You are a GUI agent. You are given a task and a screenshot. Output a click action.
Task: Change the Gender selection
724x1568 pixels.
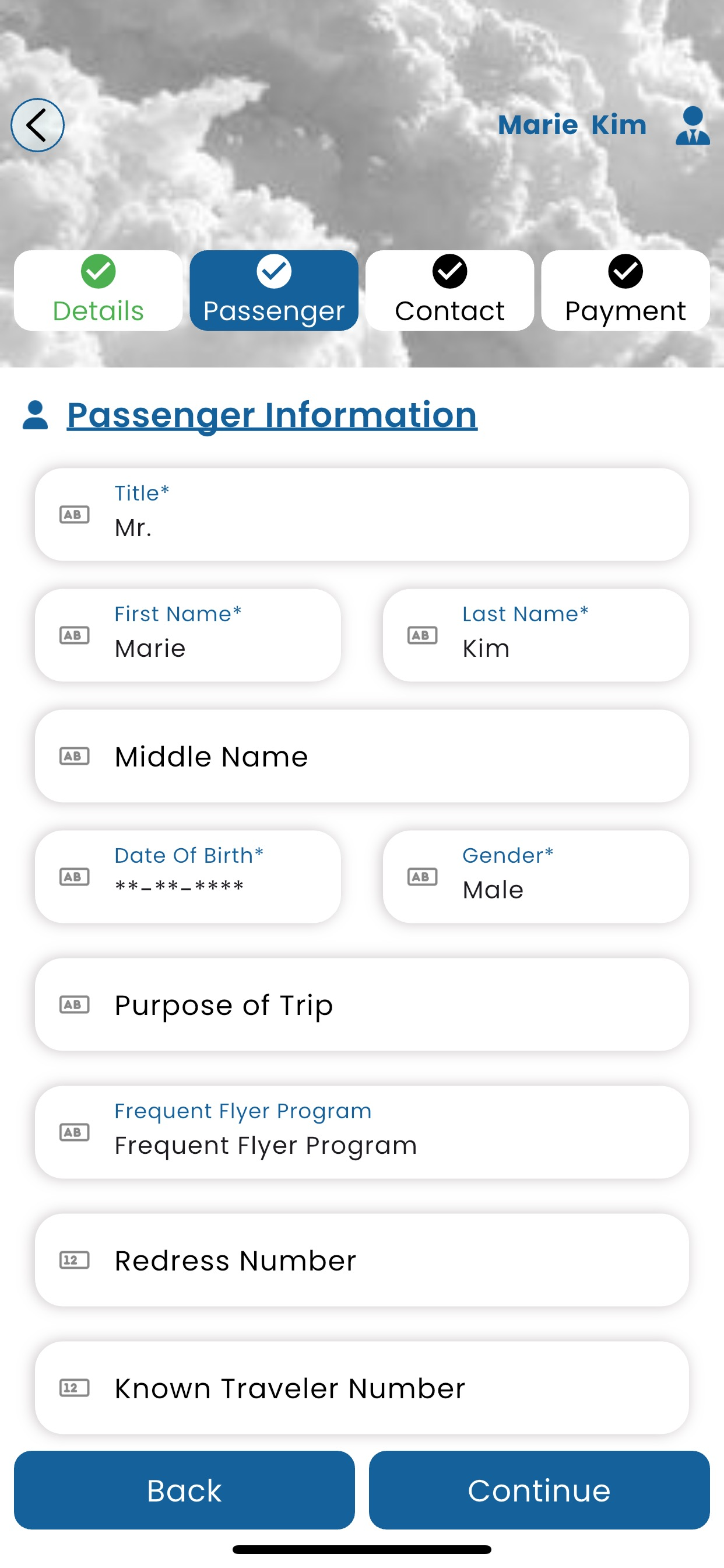tap(536, 877)
